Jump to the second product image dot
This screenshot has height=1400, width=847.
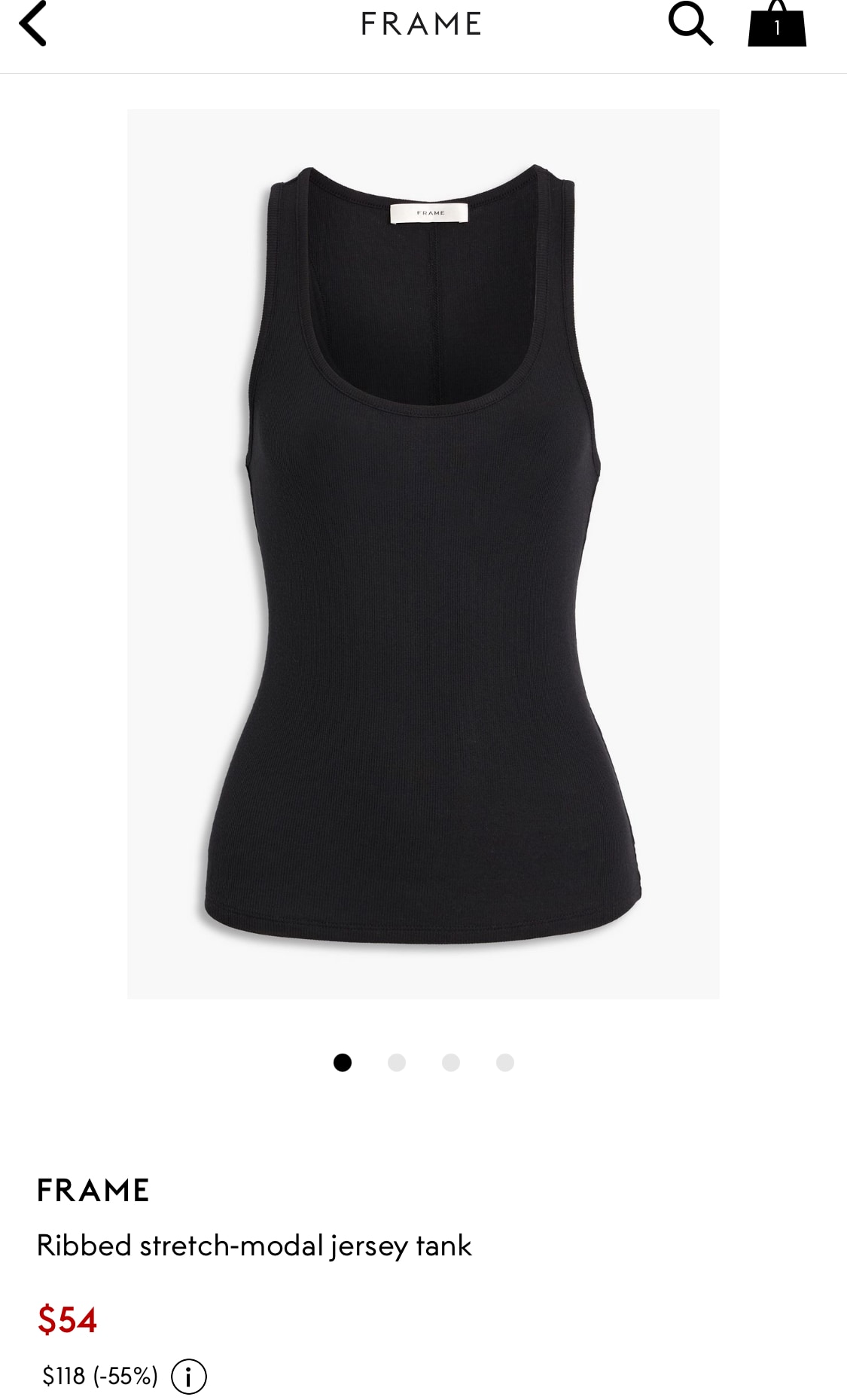[397, 1062]
